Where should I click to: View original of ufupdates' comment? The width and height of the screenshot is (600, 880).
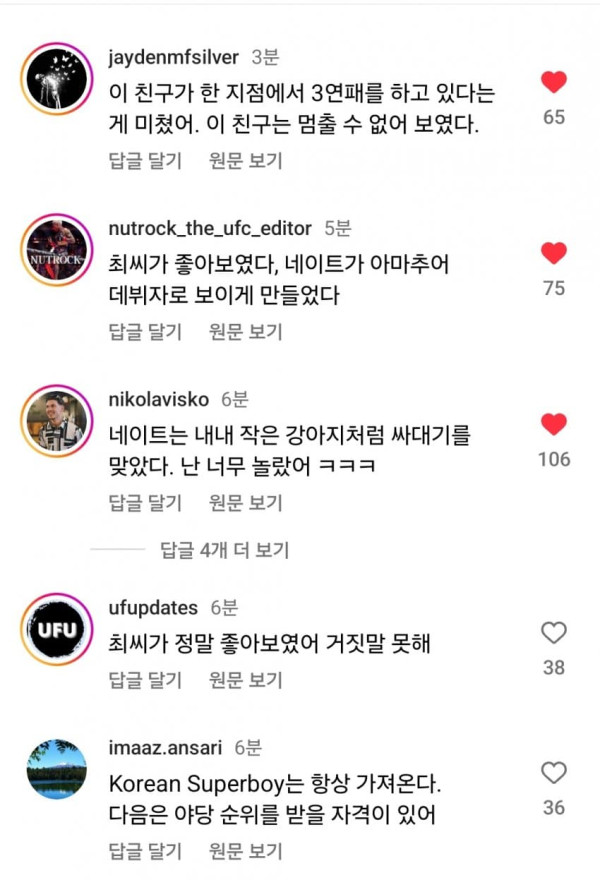[246, 680]
